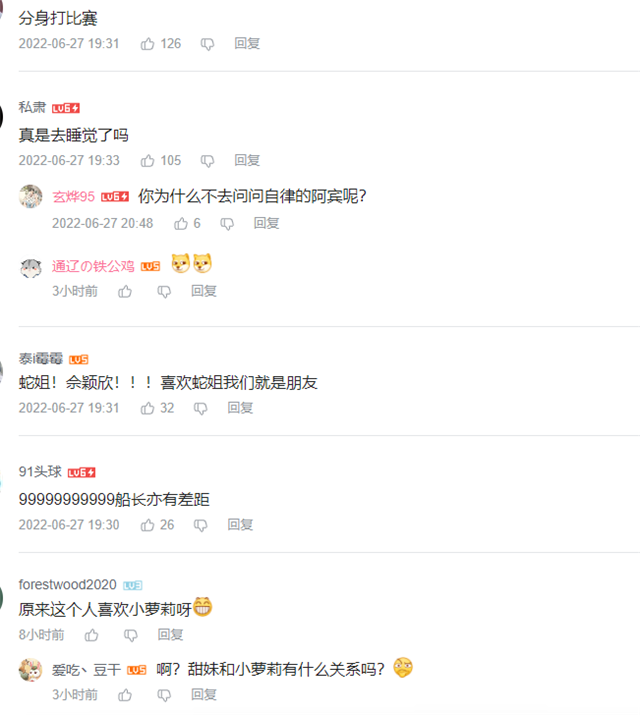Image resolution: width=640 pixels, height=715 pixels.
Task: Like 私肃's comment '真是去睡觉了吗'
Action: 148,160
